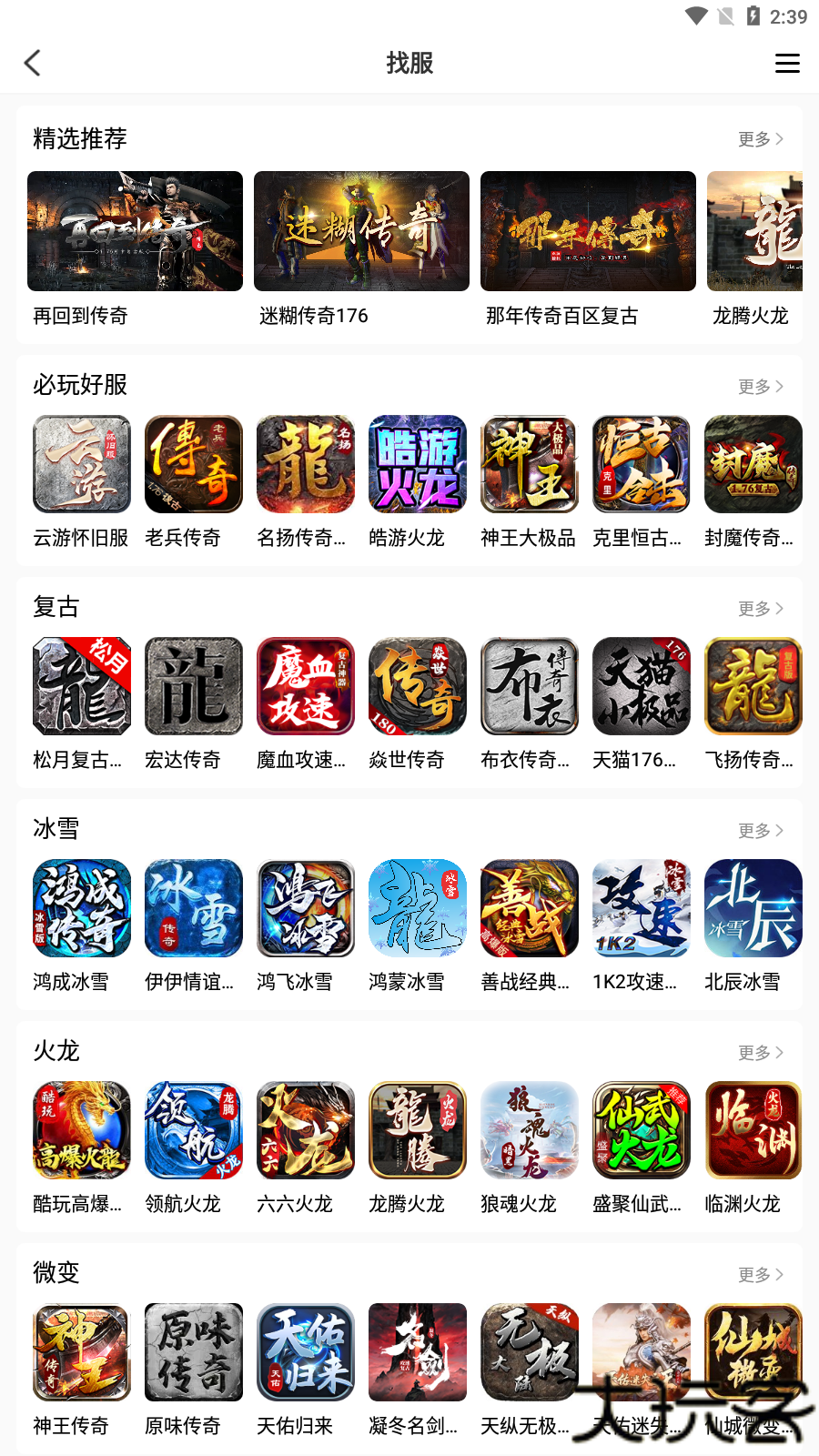Open 北辰冰雪 game
The width and height of the screenshot is (819, 1456).
[753, 908]
